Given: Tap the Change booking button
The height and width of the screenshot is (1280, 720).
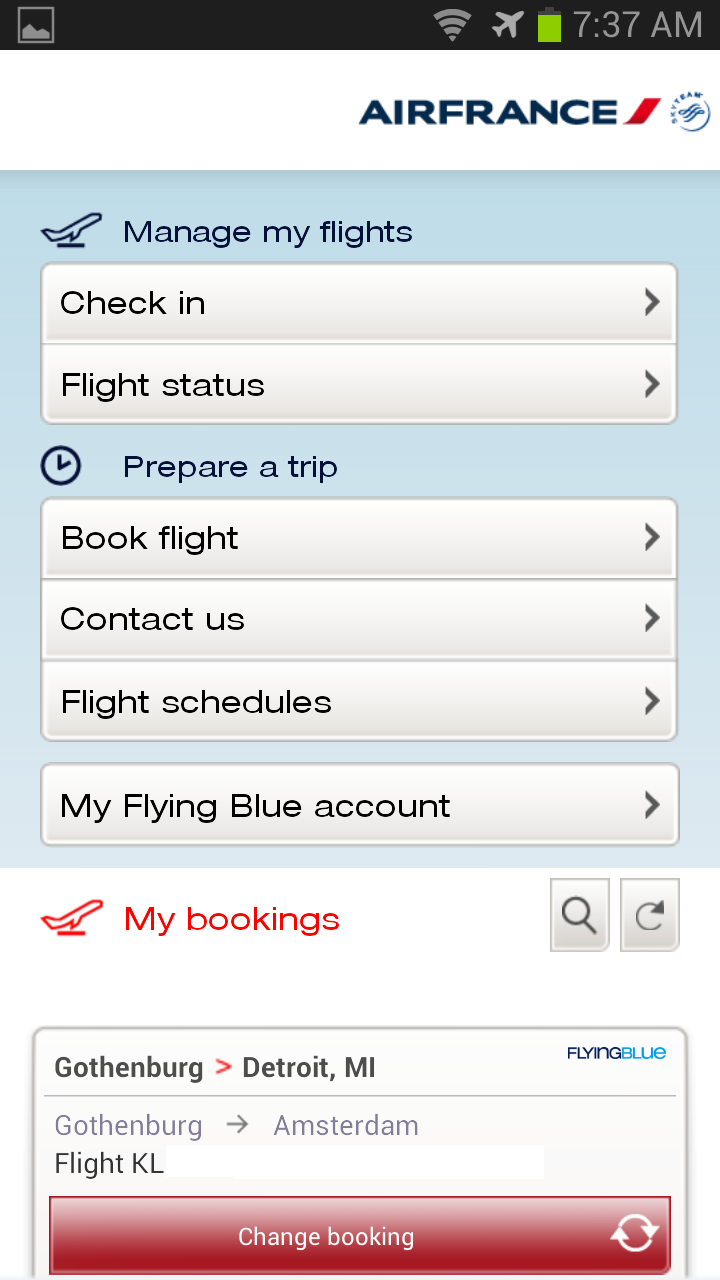Looking at the screenshot, I should coord(359,1236).
